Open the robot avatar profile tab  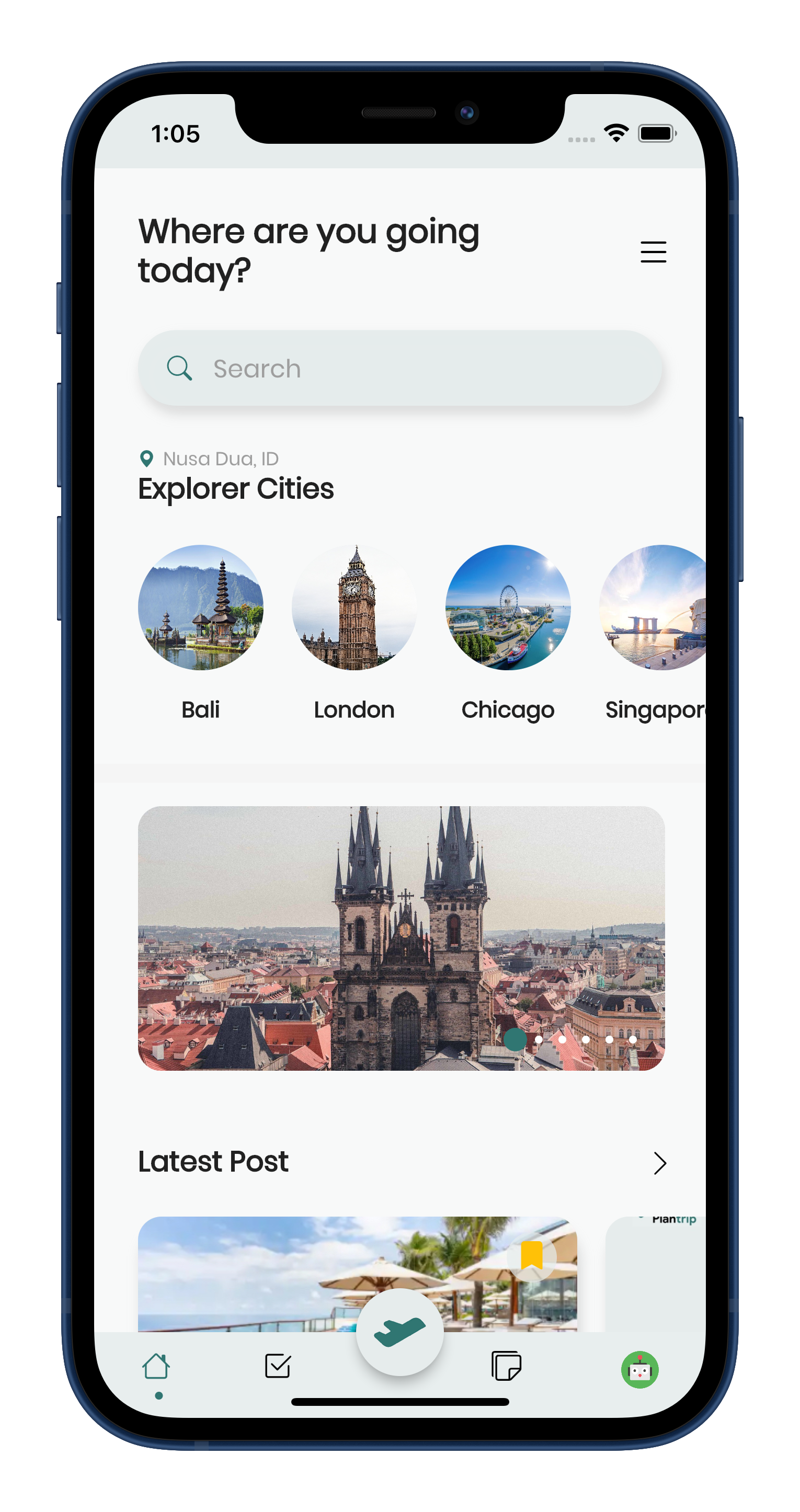pos(639,1369)
